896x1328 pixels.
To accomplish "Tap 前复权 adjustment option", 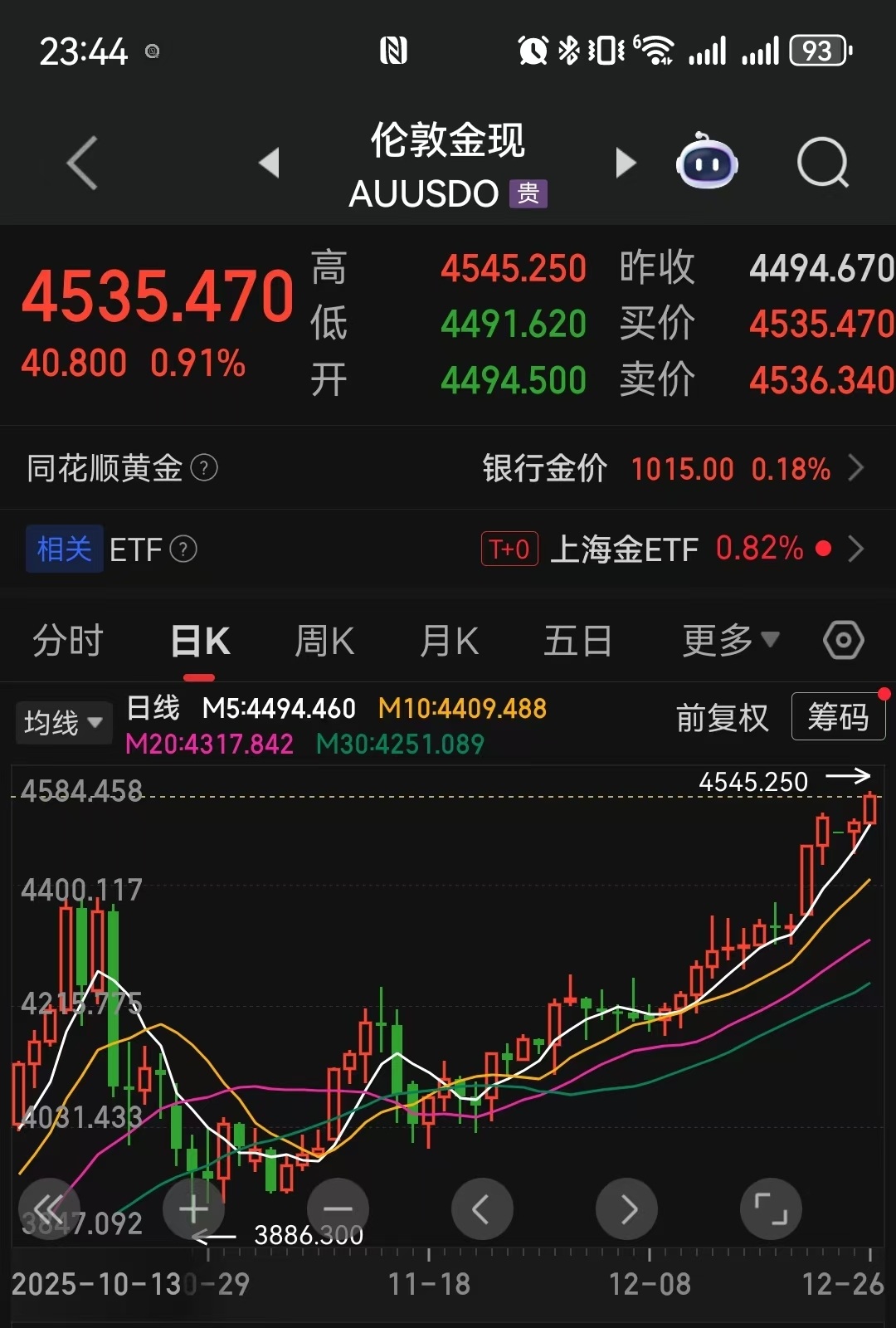I will pos(722,718).
